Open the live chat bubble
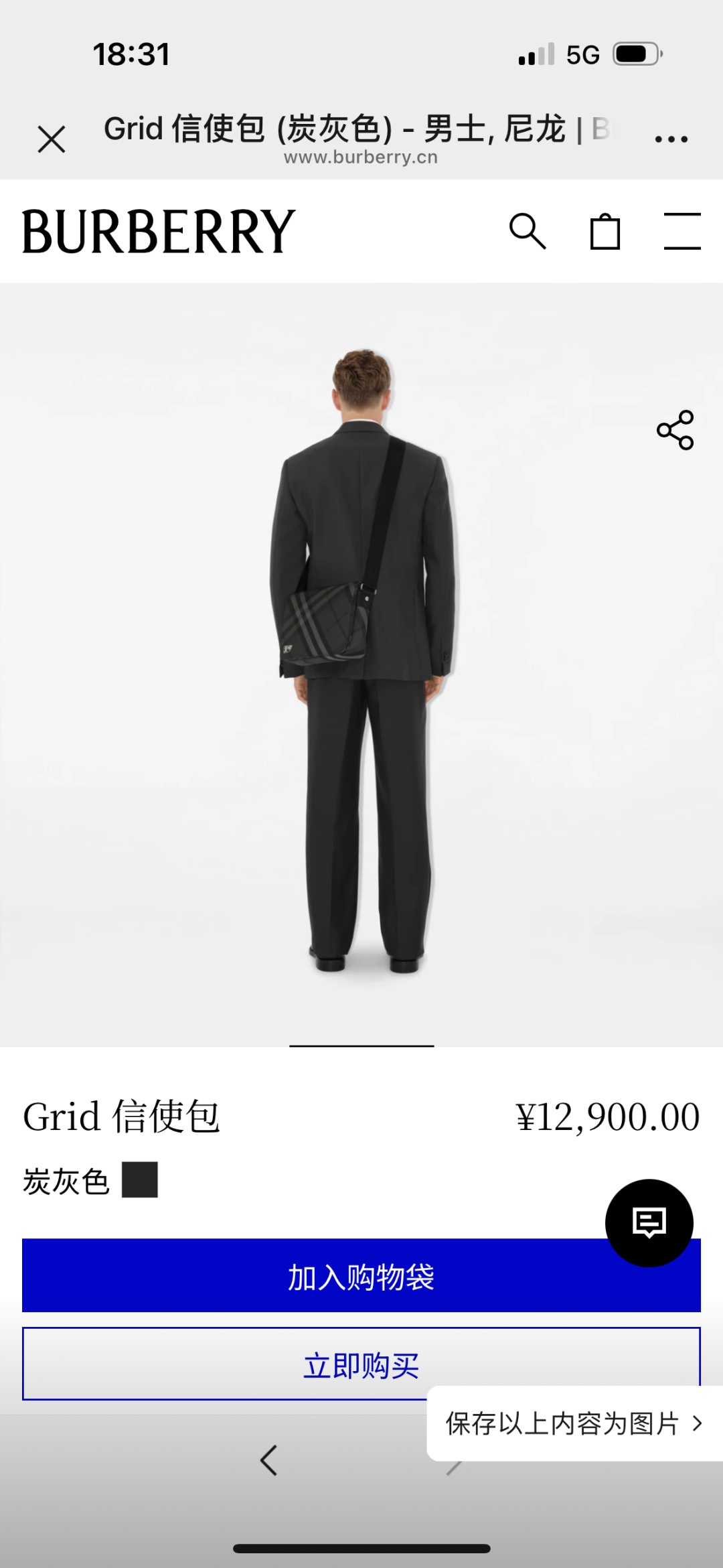Viewport: 723px width, 1568px height. 649,1223
